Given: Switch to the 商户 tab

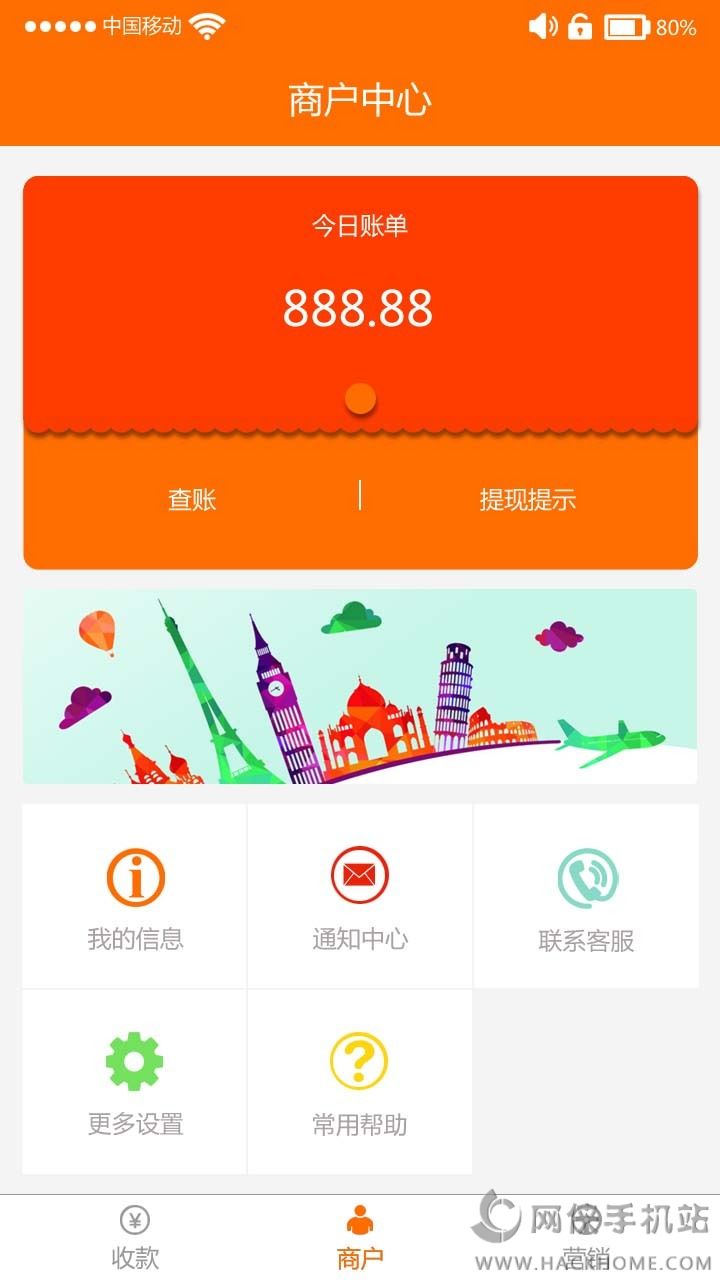Looking at the screenshot, I should pyautogui.click(x=360, y=1235).
